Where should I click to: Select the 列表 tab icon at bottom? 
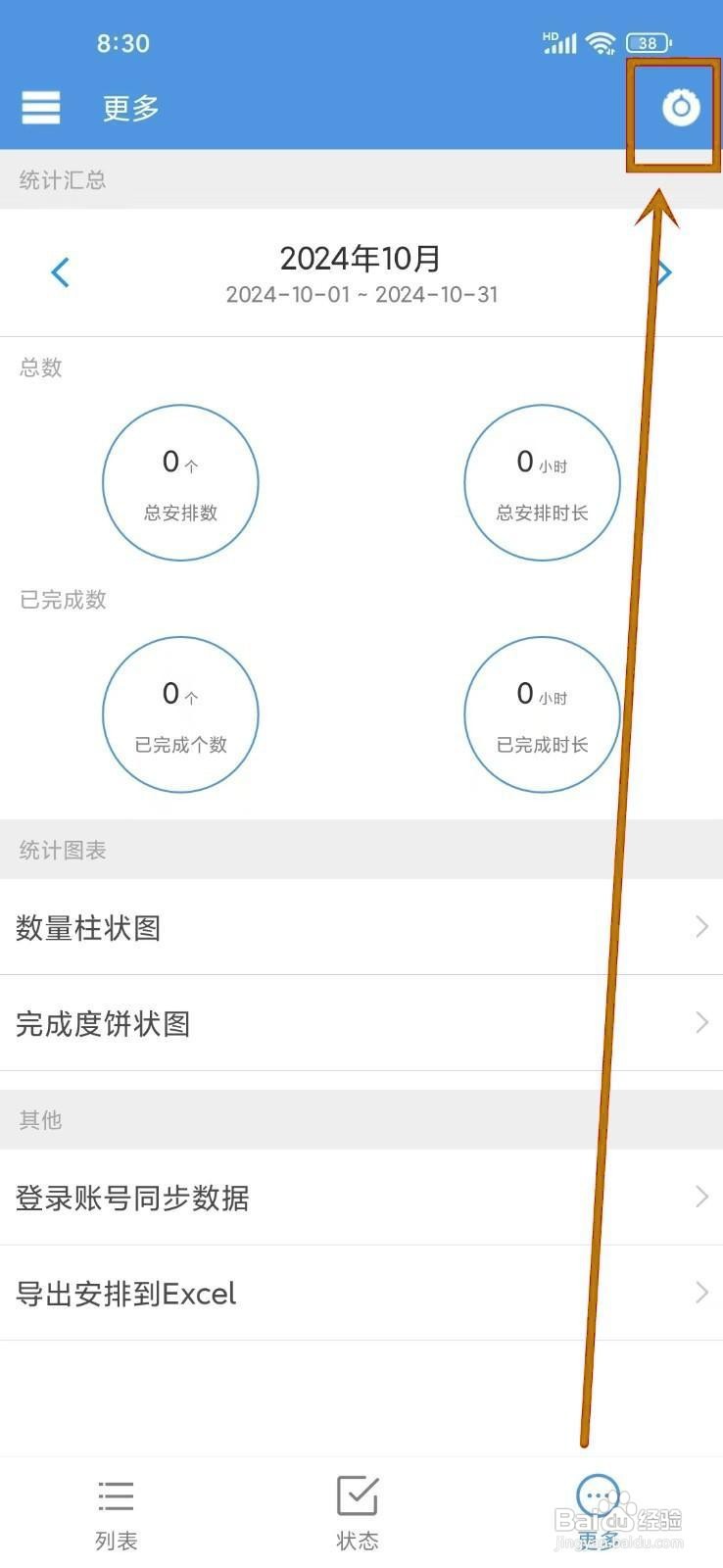pyautogui.click(x=115, y=1496)
